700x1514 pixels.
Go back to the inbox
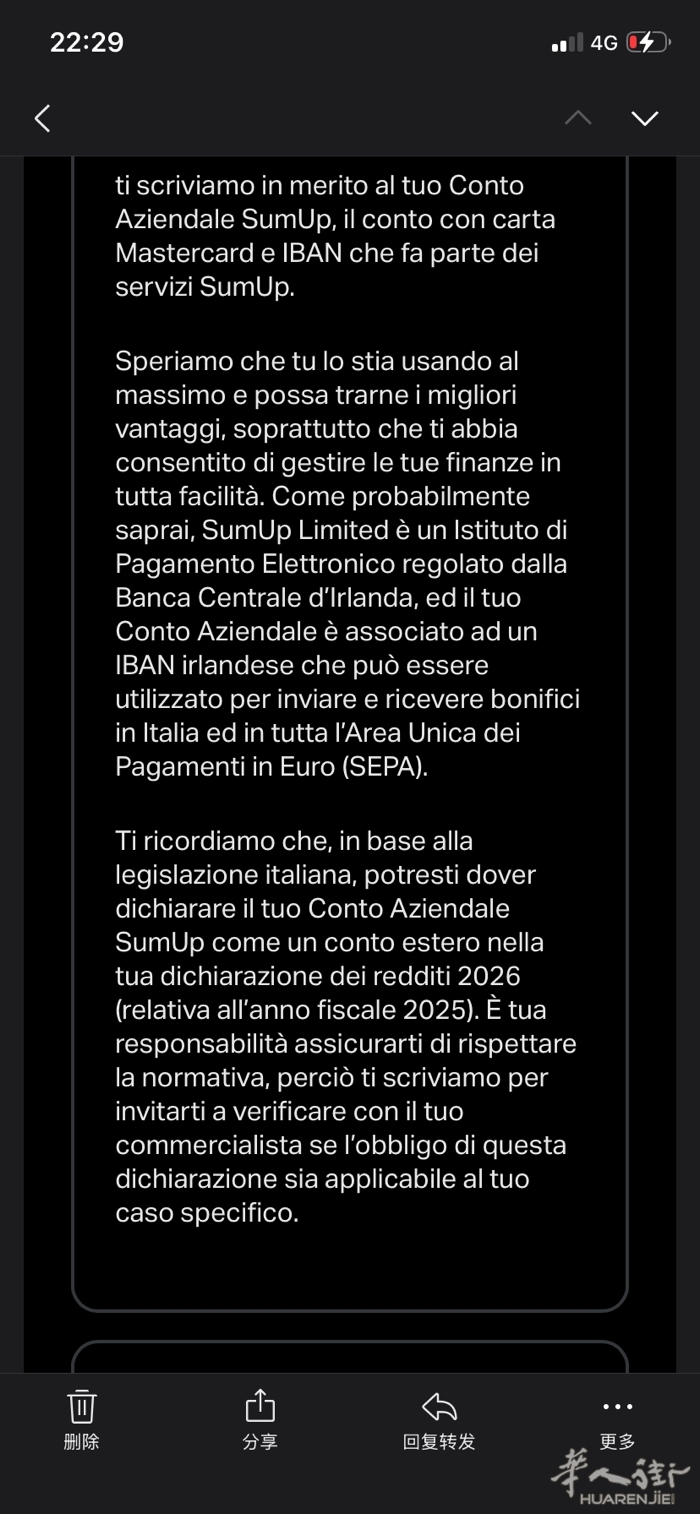[42, 118]
